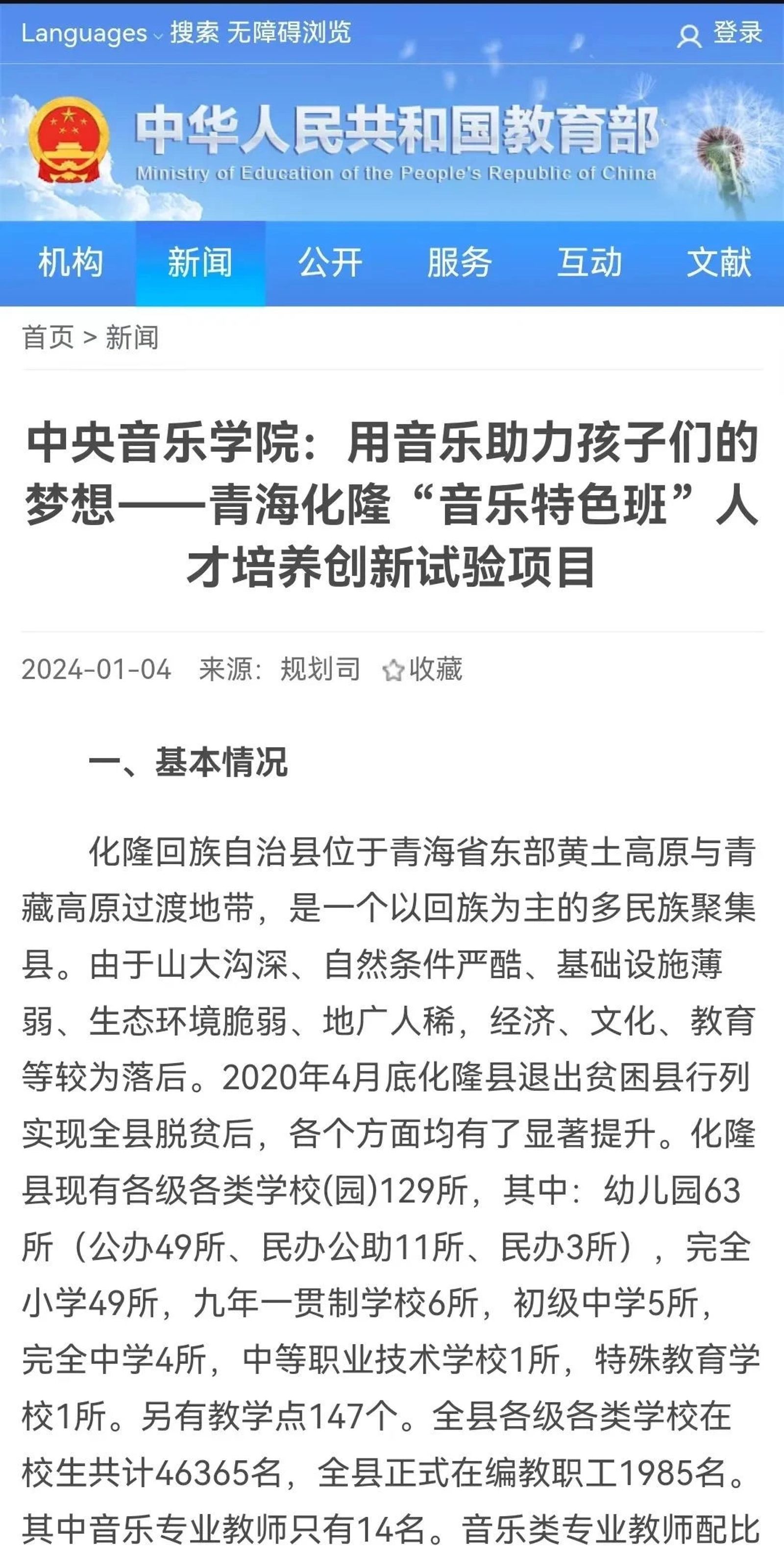Switch to the 机构 tab
This screenshot has height=1554, width=784.
pos(70,263)
